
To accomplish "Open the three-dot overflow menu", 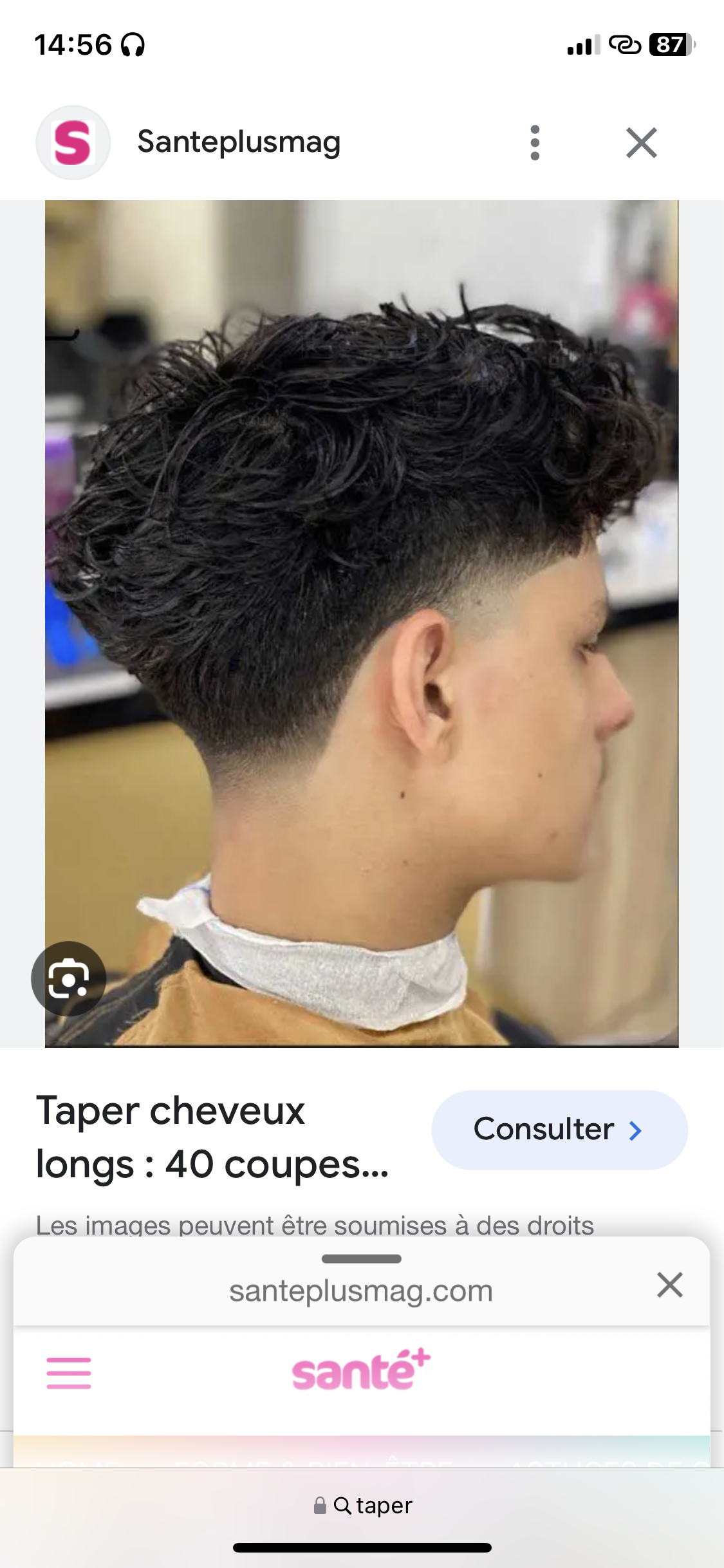I will [534, 142].
